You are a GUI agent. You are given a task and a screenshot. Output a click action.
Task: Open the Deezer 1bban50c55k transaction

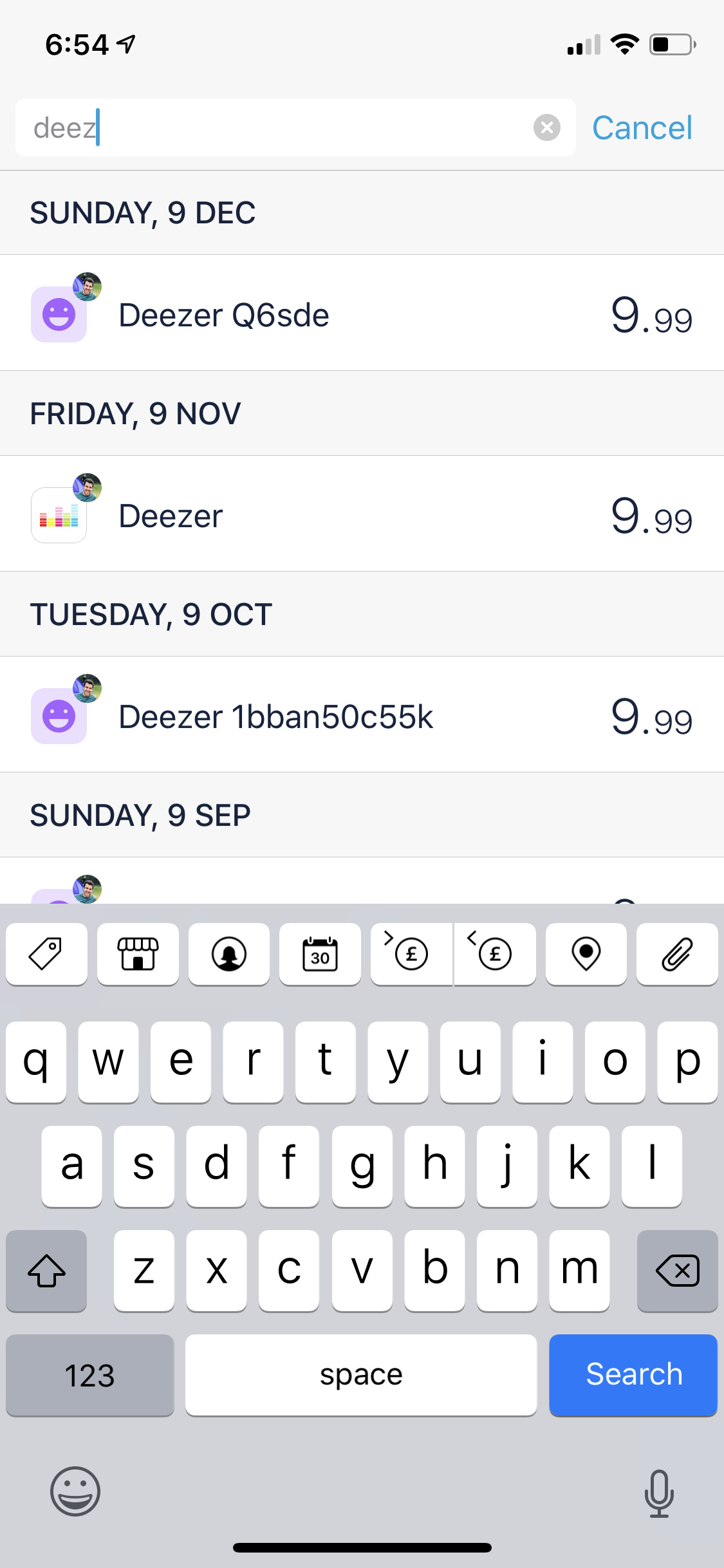(362, 714)
